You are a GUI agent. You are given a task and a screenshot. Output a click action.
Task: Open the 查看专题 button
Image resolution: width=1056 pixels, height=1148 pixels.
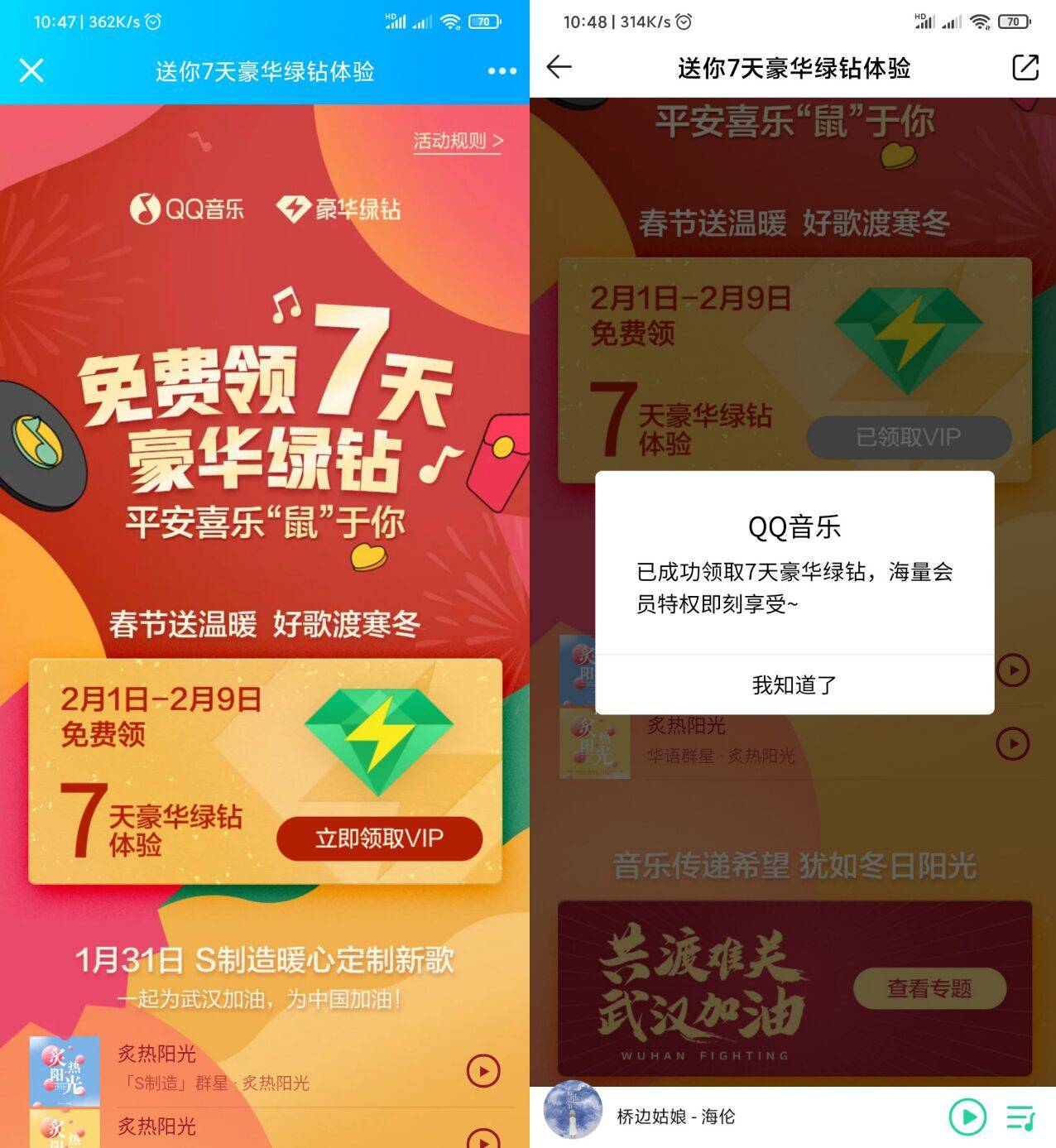pos(929,988)
